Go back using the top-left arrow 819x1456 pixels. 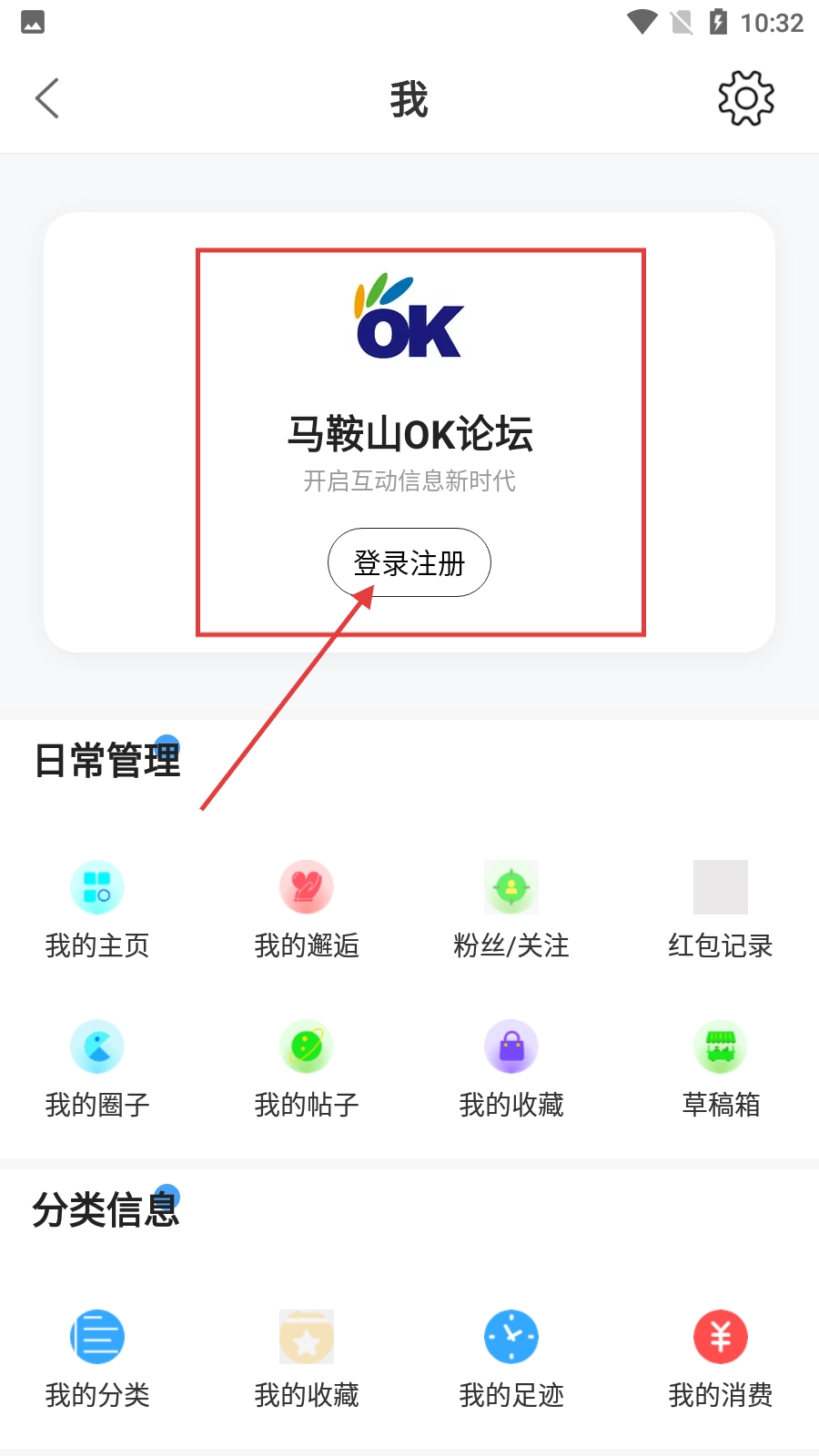point(47,98)
